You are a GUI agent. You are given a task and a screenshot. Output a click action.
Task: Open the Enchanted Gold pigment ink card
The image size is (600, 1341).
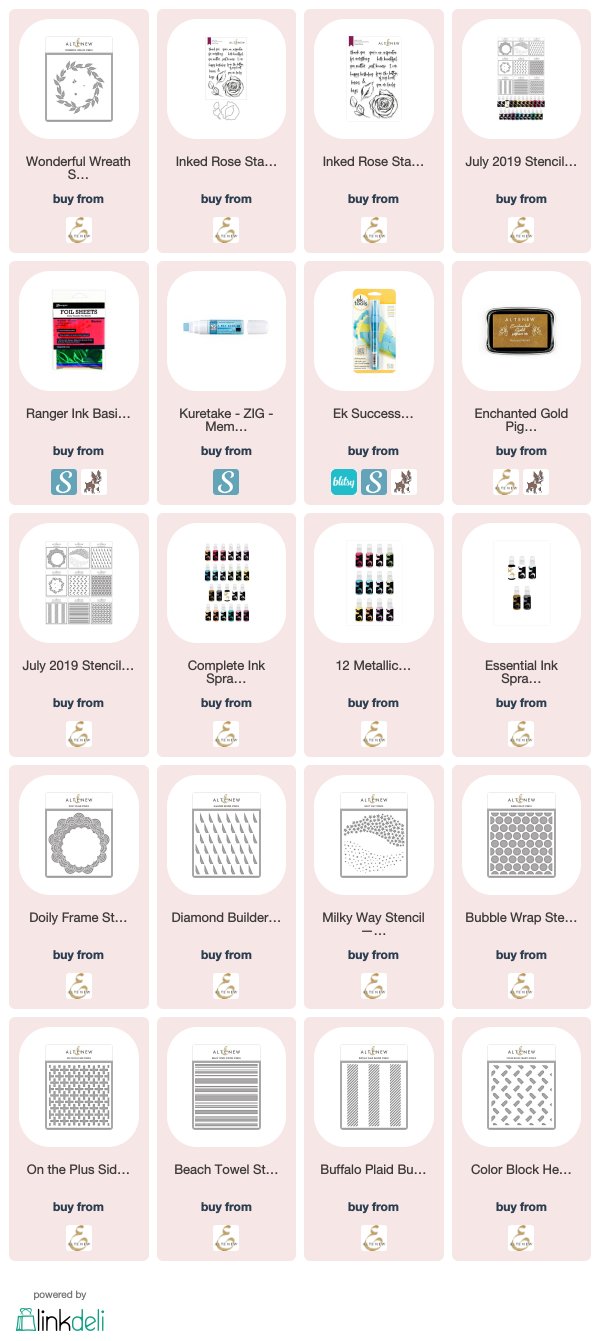click(521, 383)
